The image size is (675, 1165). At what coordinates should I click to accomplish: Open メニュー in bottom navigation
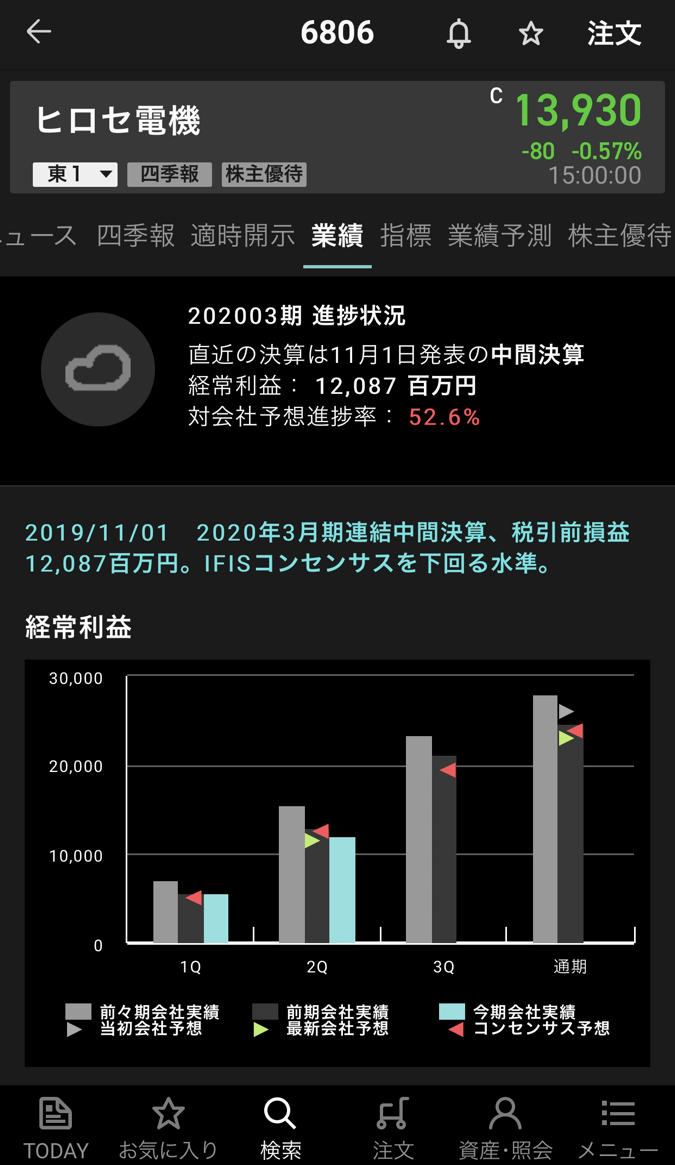point(618,1127)
